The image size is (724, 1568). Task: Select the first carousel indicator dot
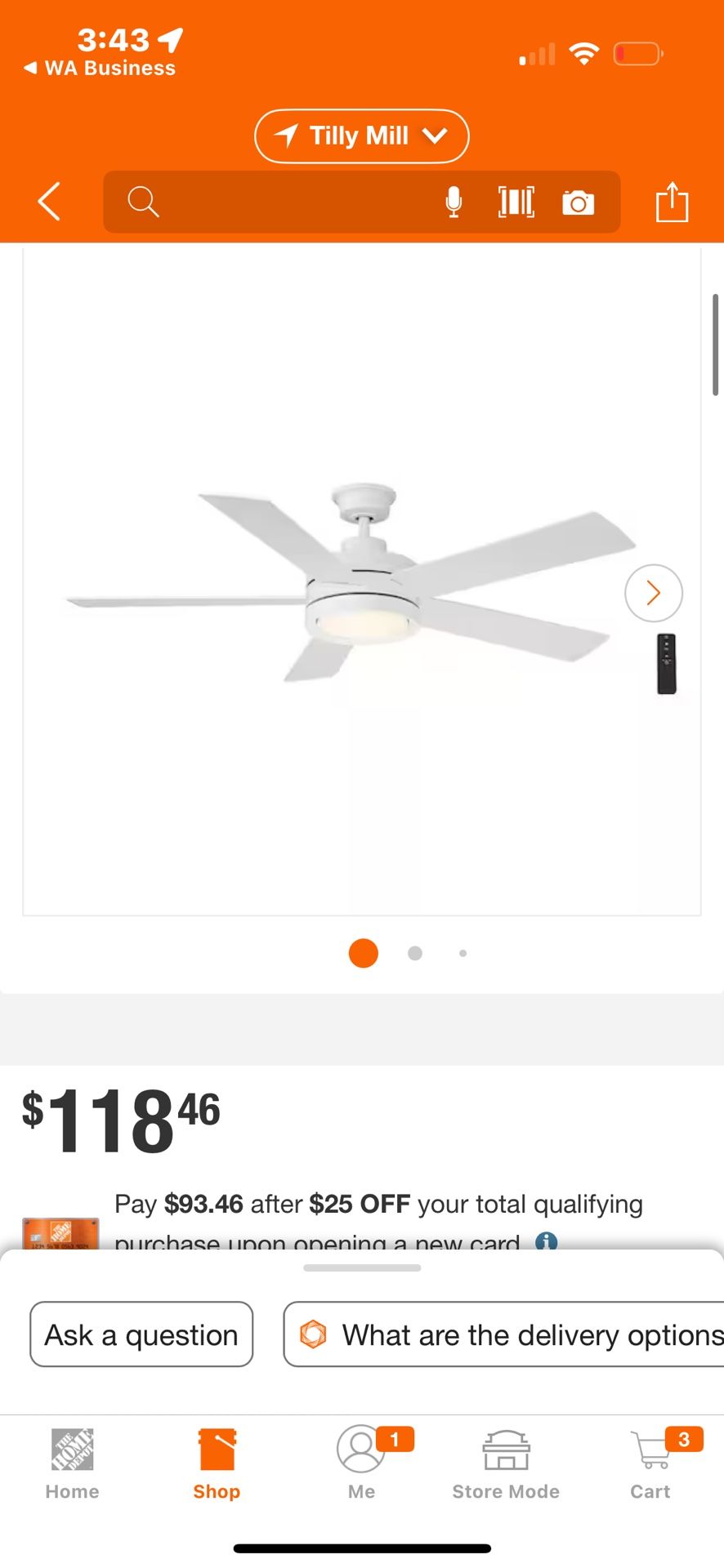tap(363, 953)
